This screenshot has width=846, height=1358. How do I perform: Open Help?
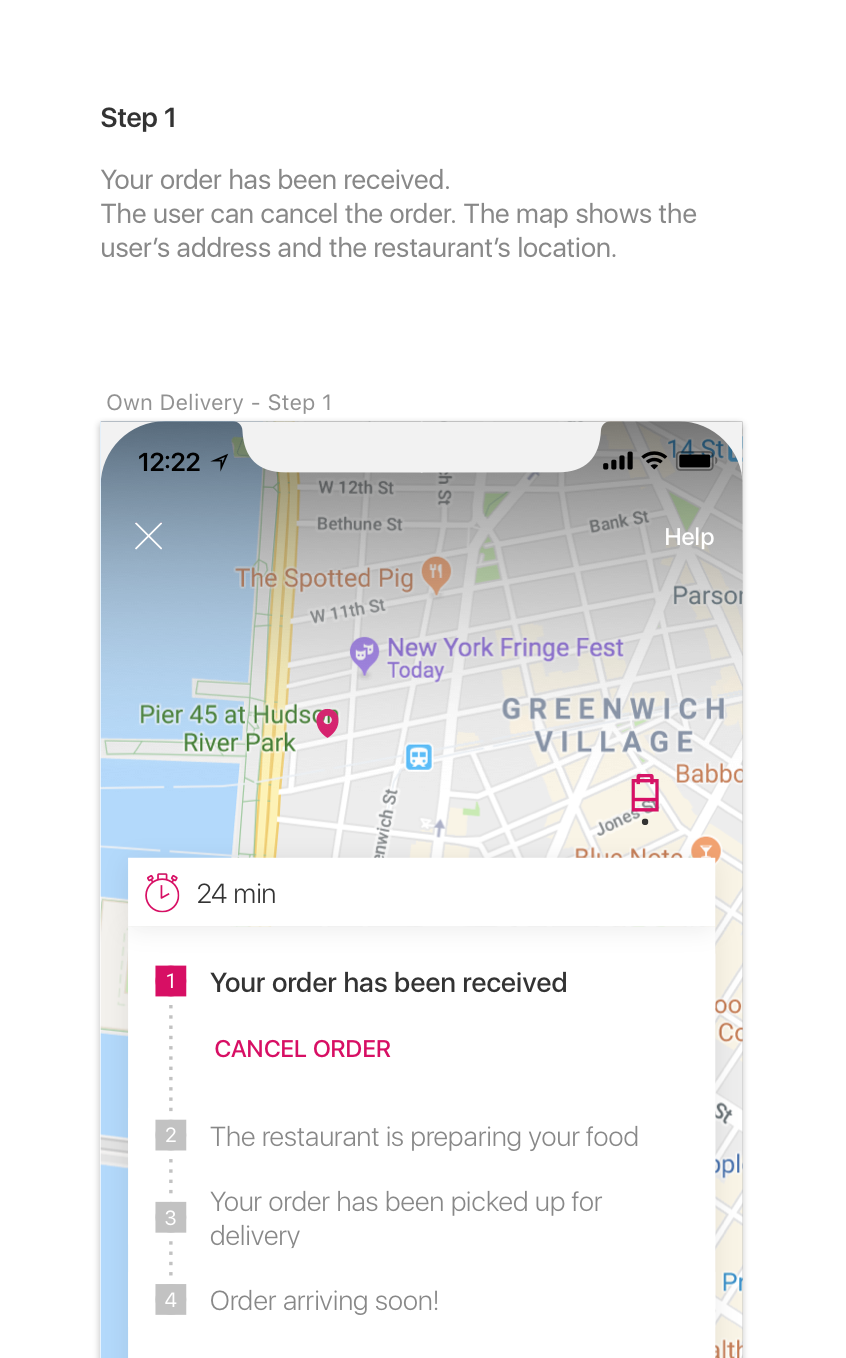pyautogui.click(x=689, y=537)
